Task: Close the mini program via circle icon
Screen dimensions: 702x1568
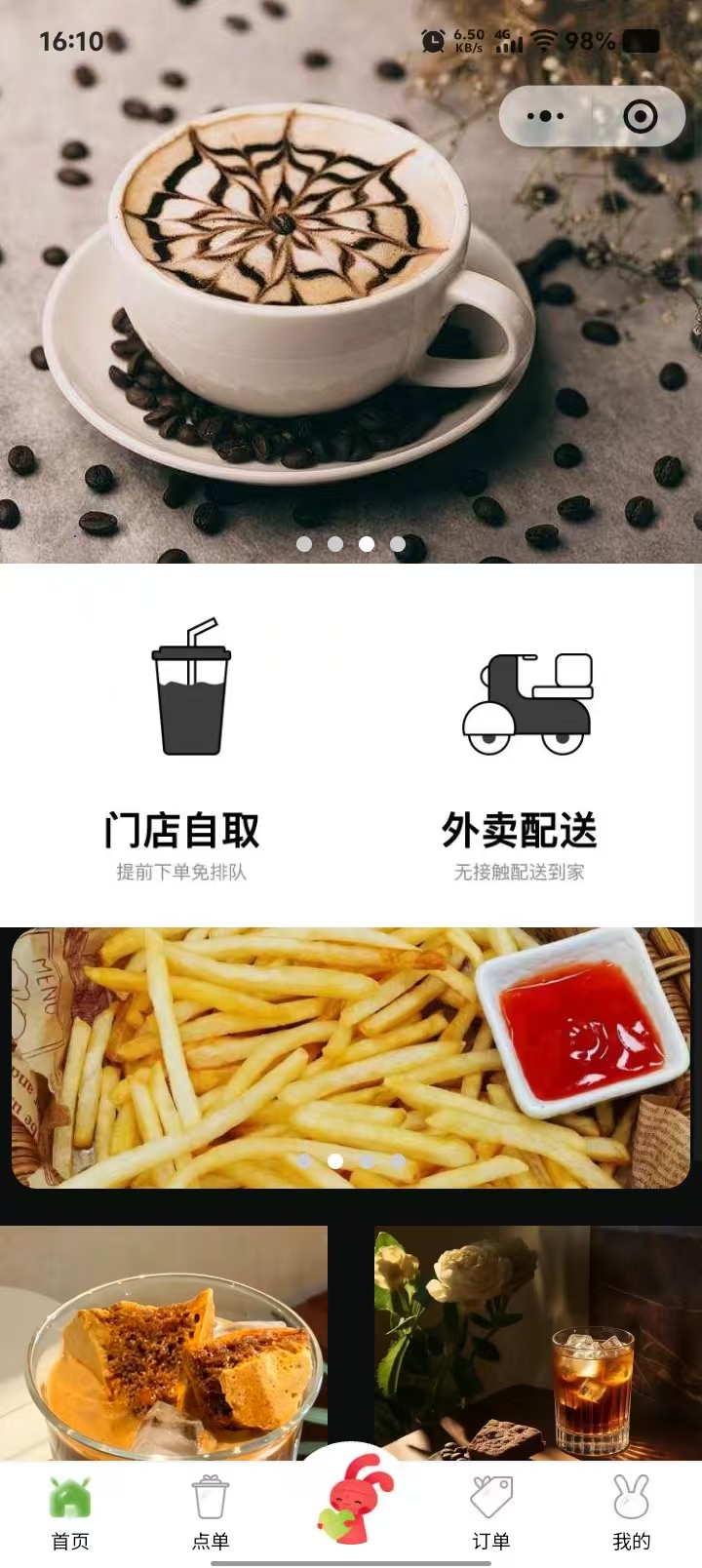Action: (x=640, y=117)
